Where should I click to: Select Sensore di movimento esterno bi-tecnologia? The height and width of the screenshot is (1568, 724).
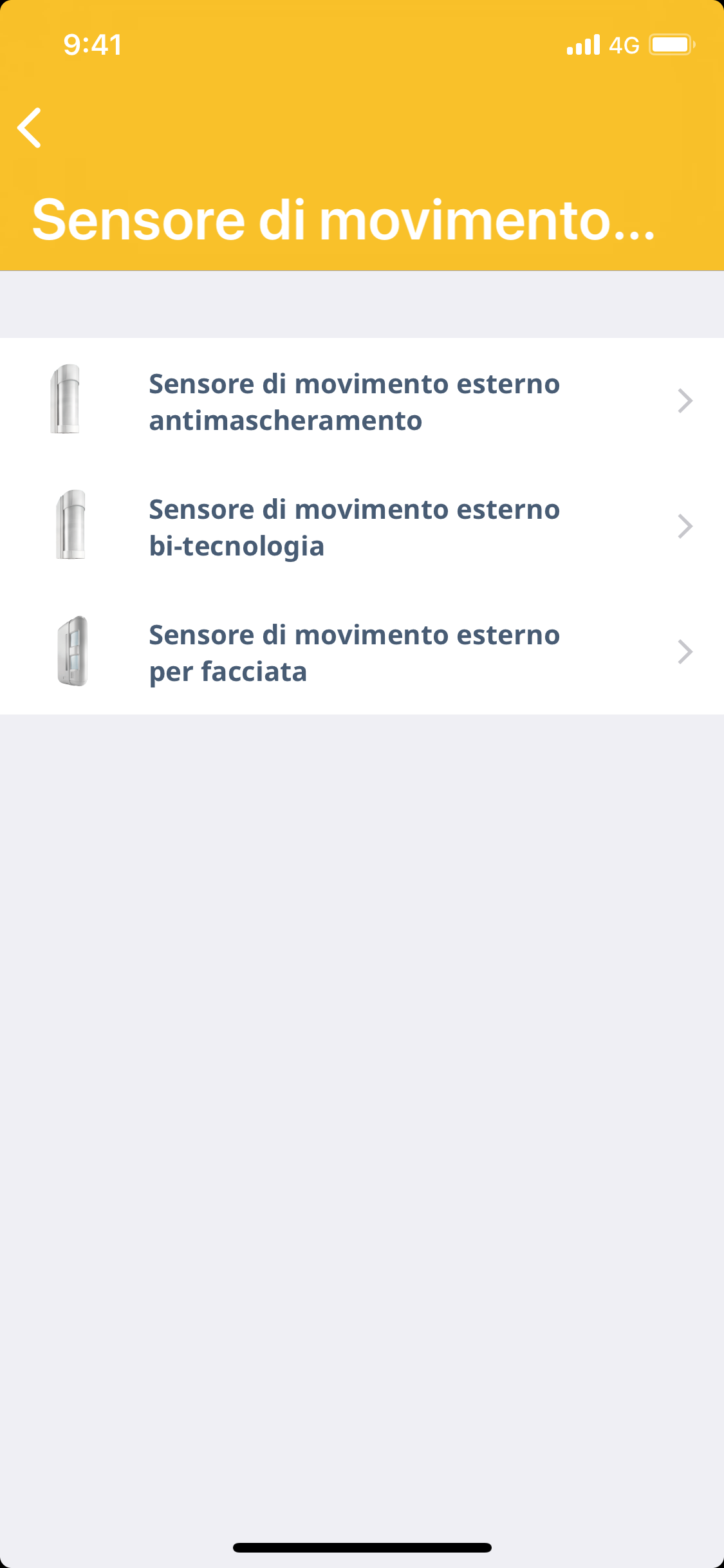(x=354, y=527)
